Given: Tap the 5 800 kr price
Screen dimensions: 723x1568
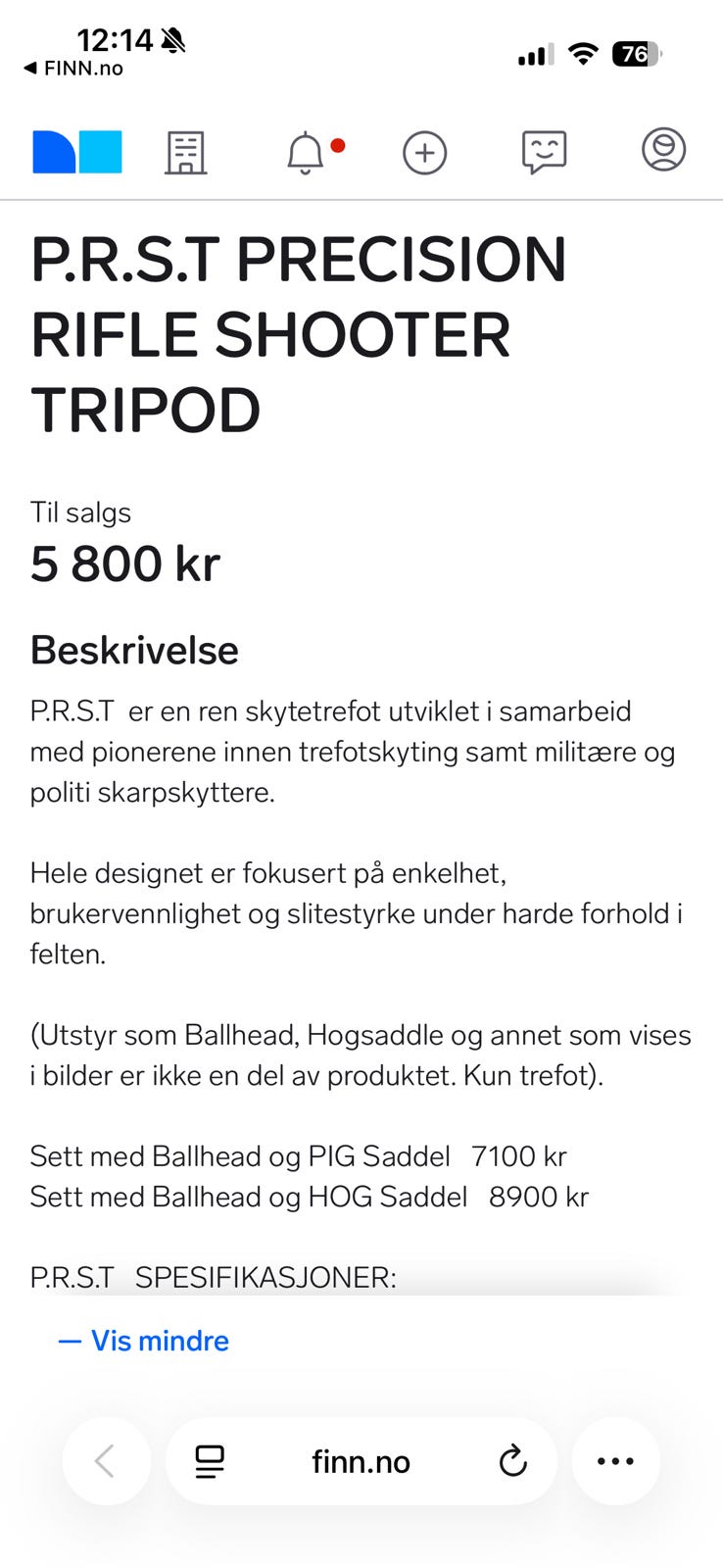Looking at the screenshot, I should [125, 563].
